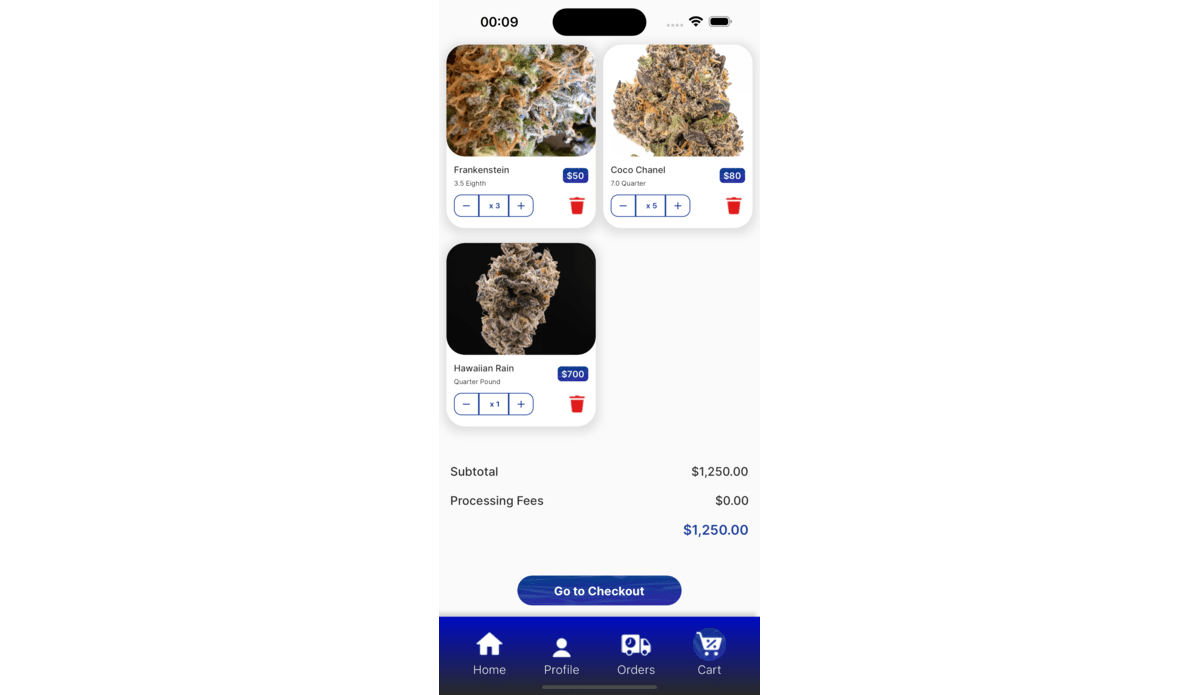View the Orders tab
Screen dimensions: 1200x695
click(x=636, y=654)
